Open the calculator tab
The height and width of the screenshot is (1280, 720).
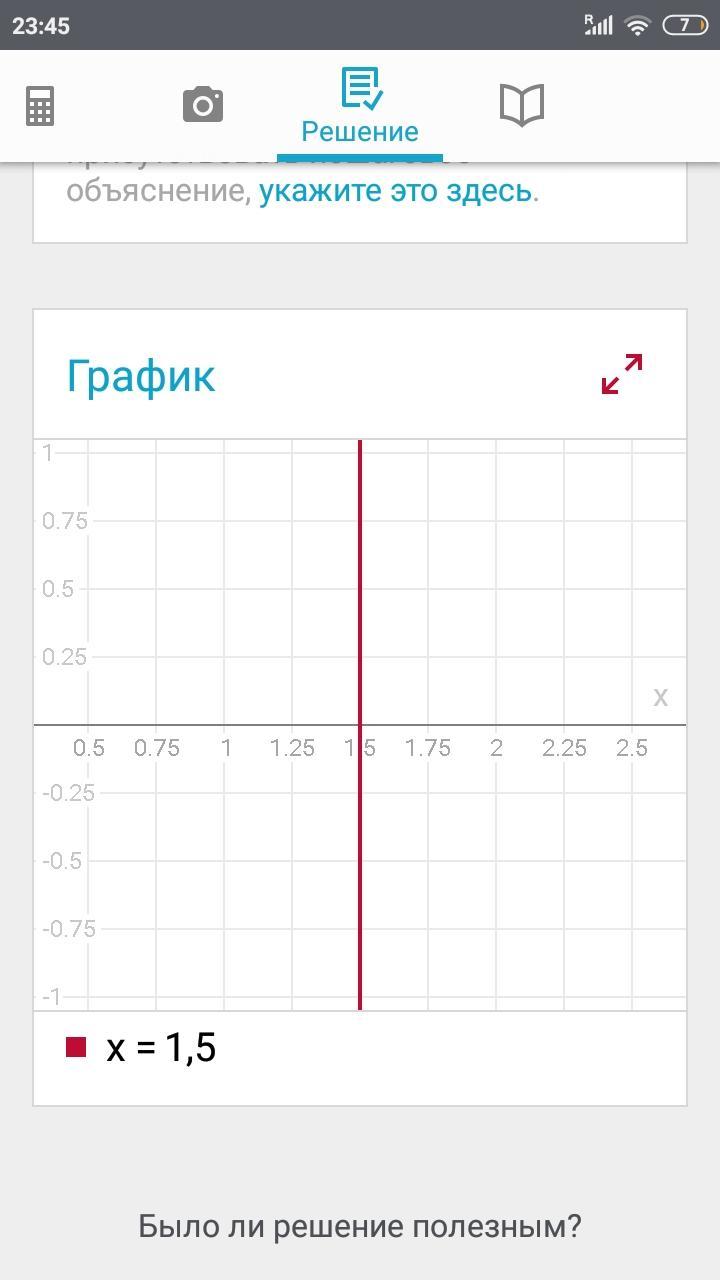click(40, 105)
